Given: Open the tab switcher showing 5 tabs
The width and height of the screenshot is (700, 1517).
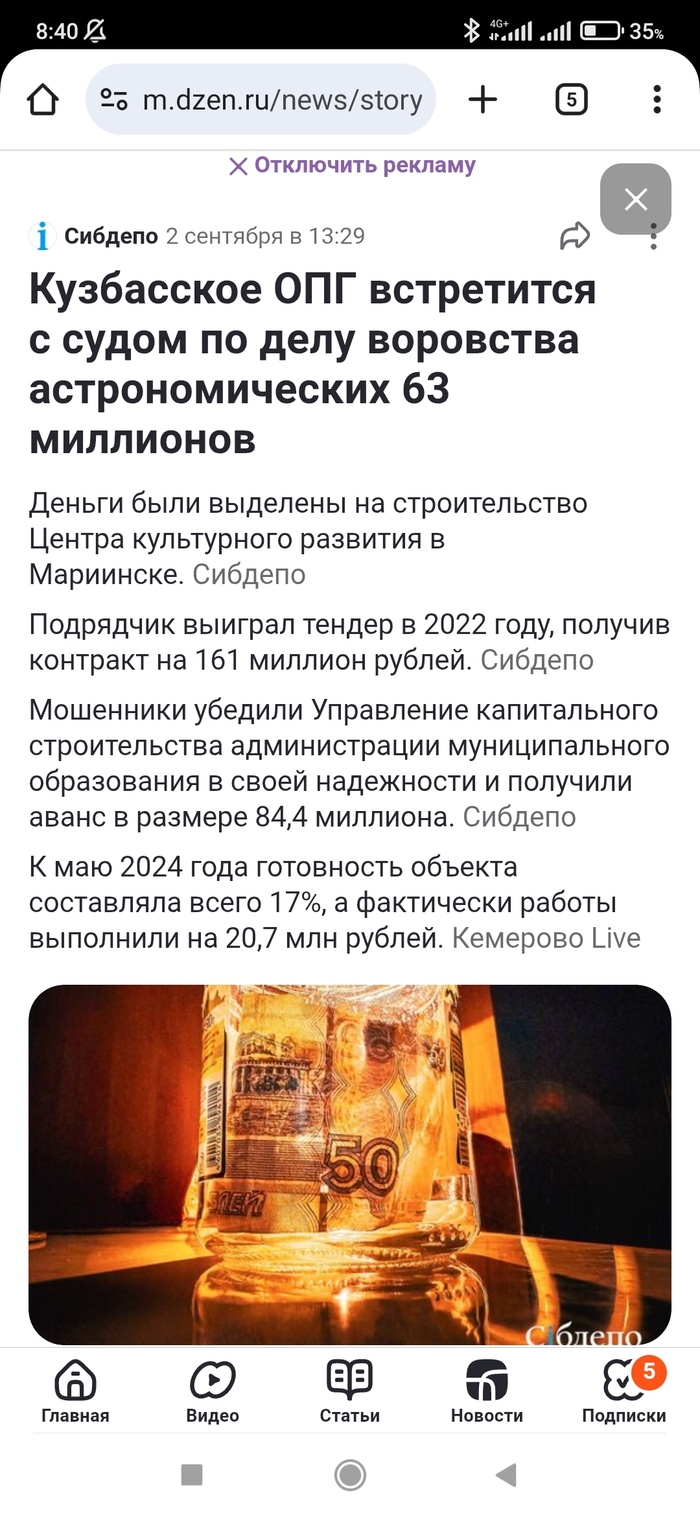Looking at the screenshot, I should click(x=570, y=99).
